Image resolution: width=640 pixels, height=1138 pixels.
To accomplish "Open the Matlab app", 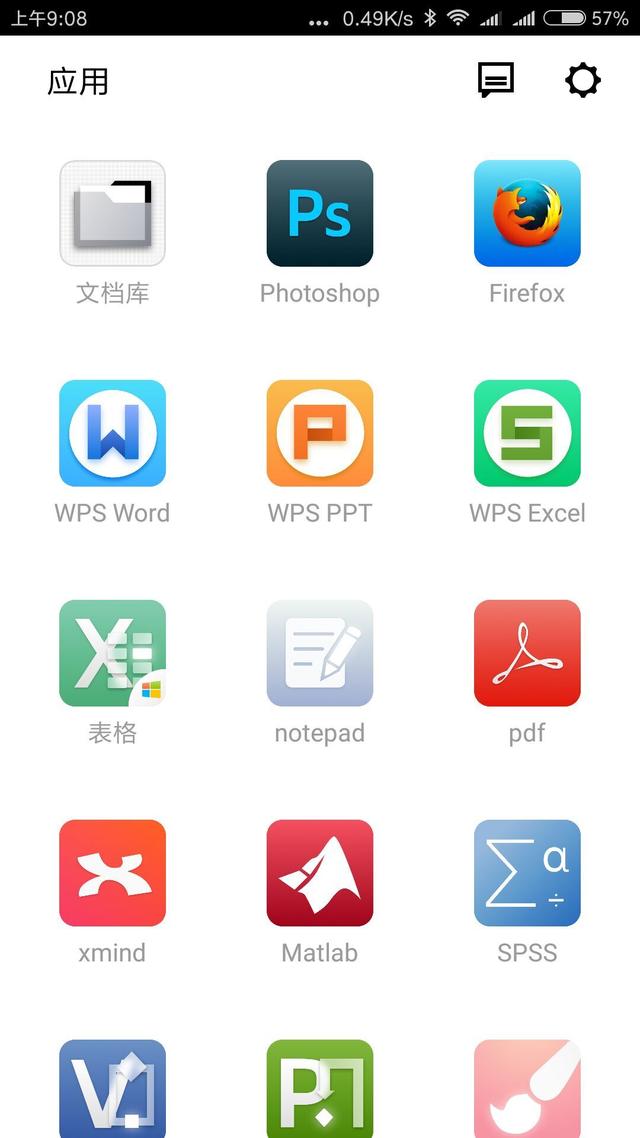I will 320,874.
